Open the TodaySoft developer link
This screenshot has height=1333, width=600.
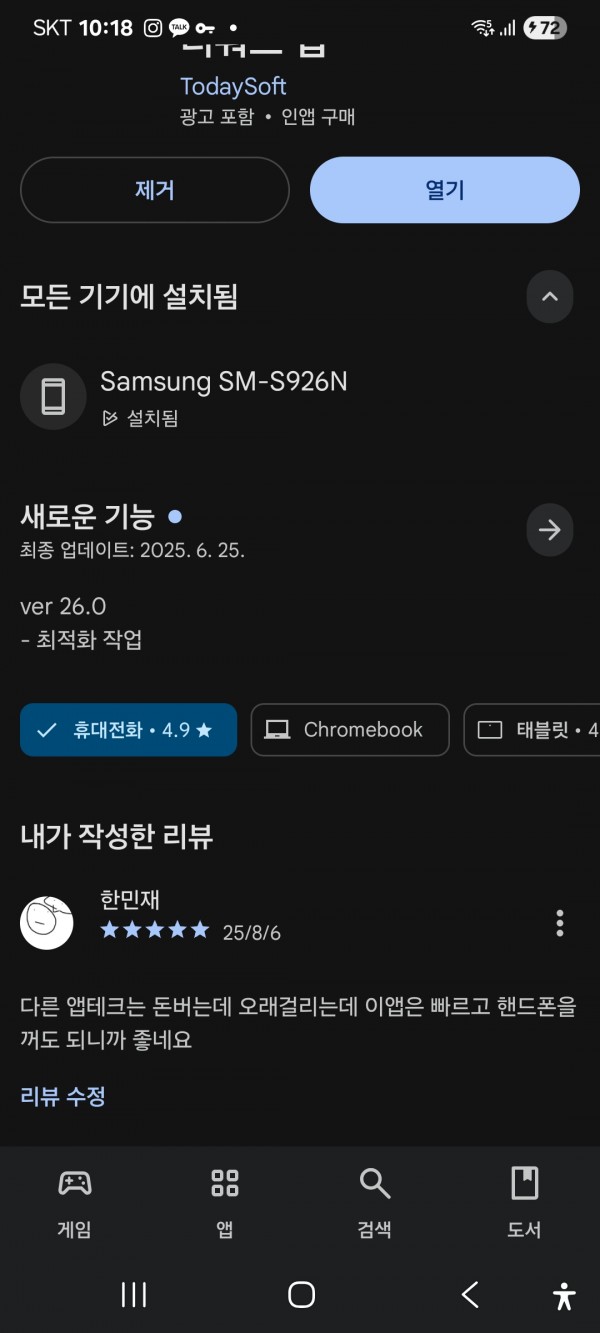pos(233,86)
